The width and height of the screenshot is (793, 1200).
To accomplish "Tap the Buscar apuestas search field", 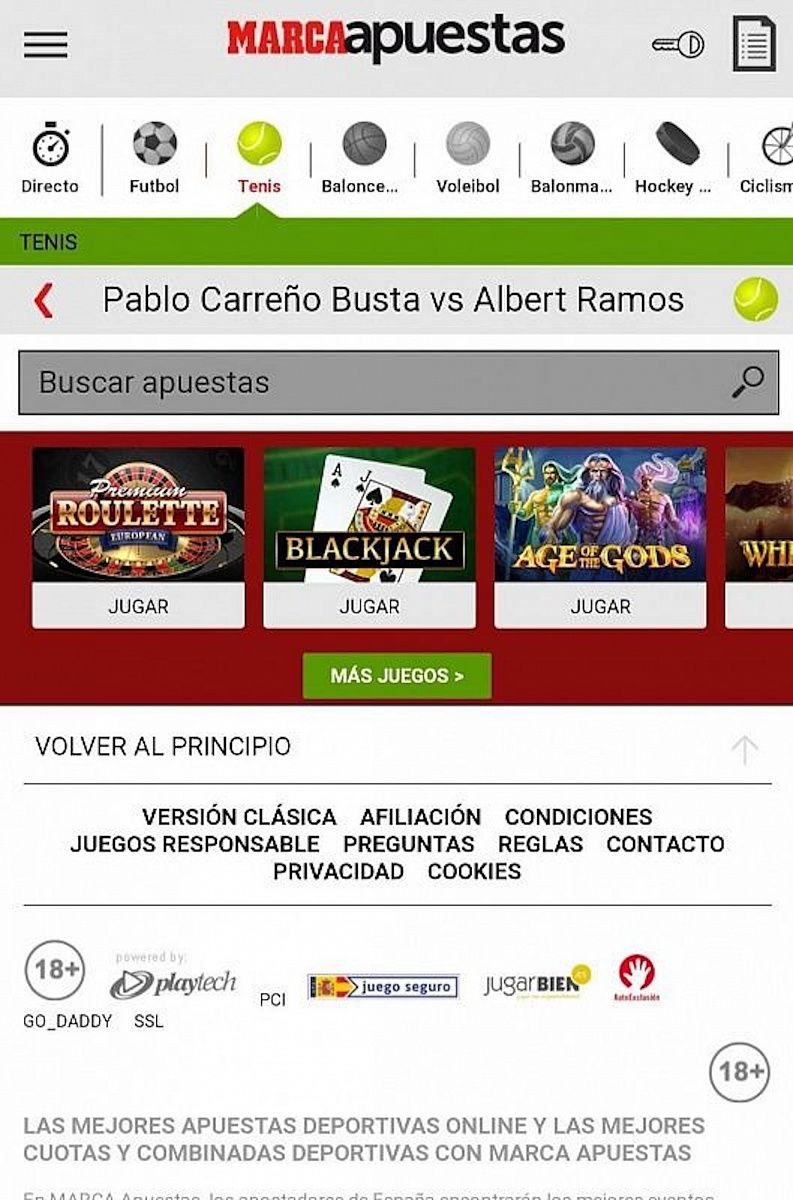I will coord(380,382).
